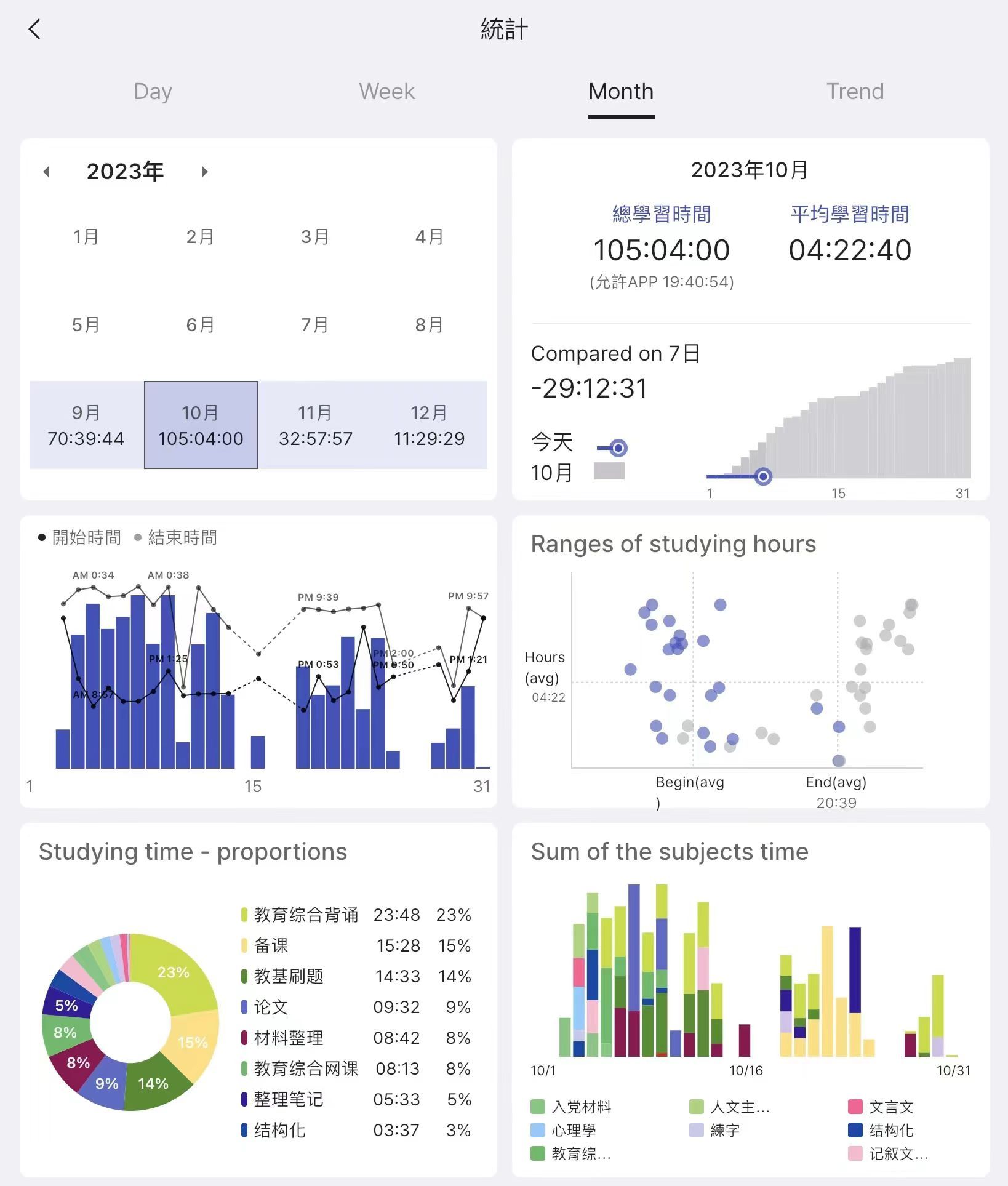
Task: Go back from the statistics screen
Action: 35,29
